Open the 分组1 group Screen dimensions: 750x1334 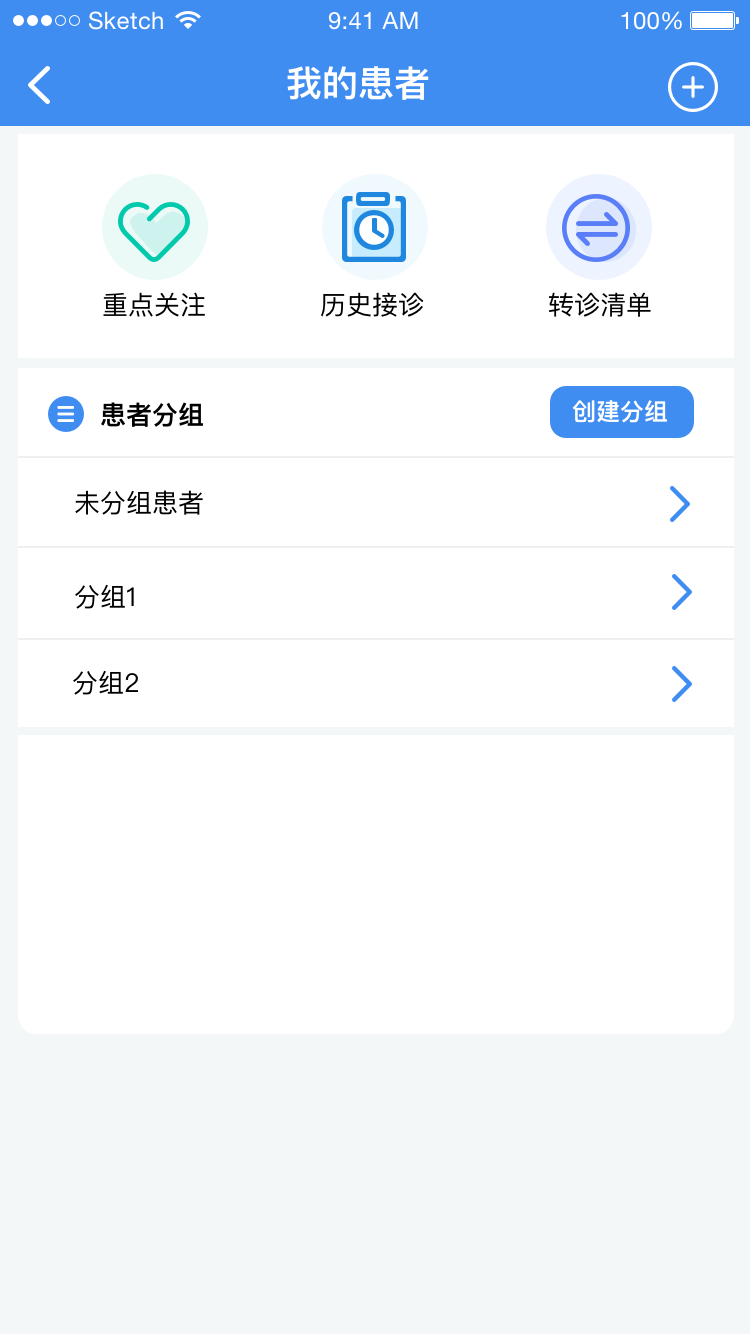click(375, 594)
